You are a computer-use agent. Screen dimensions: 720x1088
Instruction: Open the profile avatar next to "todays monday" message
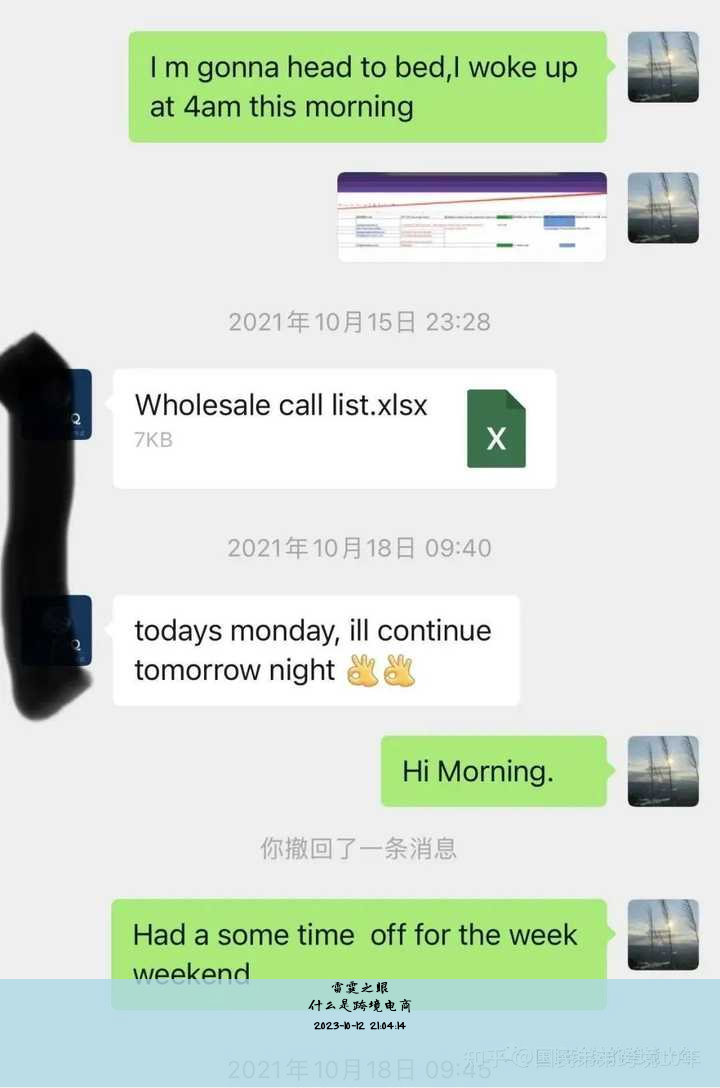coord(57,631)
